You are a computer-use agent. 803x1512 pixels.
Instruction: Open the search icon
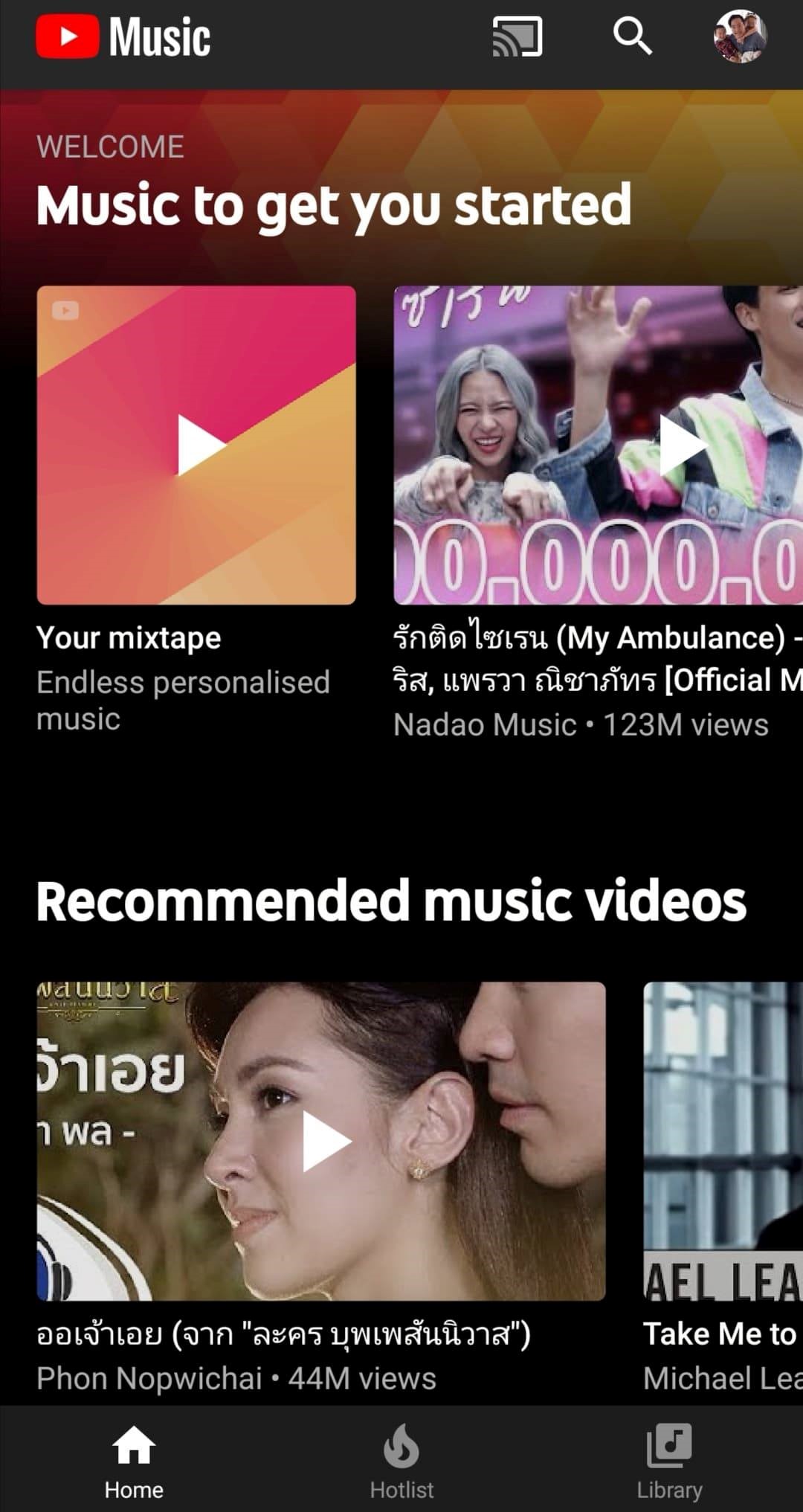coord(632,36)
